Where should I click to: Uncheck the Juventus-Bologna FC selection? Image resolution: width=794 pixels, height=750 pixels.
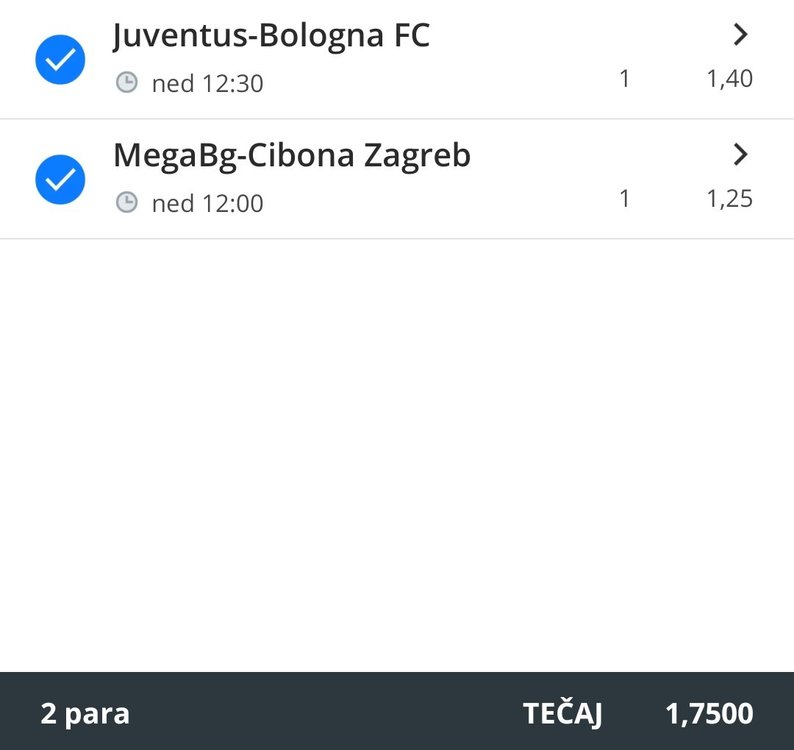click(60, 59)
